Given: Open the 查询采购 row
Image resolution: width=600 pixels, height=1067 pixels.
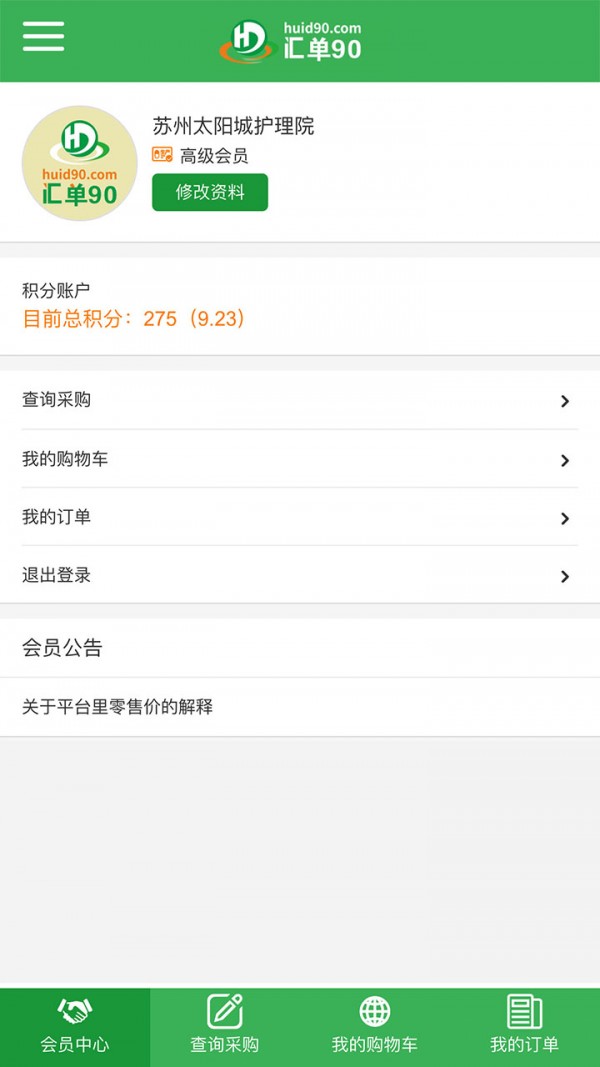Looking at the screenshot, I should 300,400.
